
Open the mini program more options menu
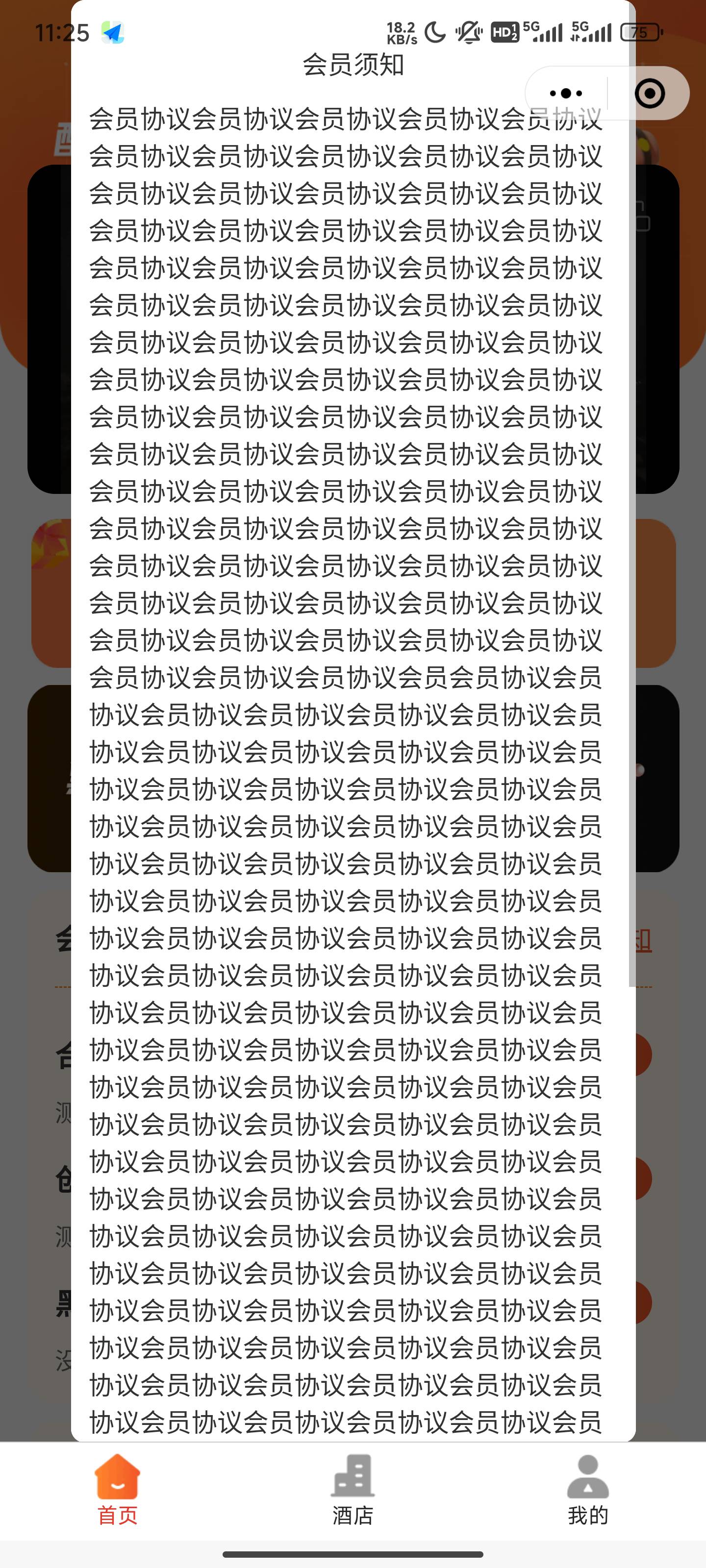[x=566, y=93]
